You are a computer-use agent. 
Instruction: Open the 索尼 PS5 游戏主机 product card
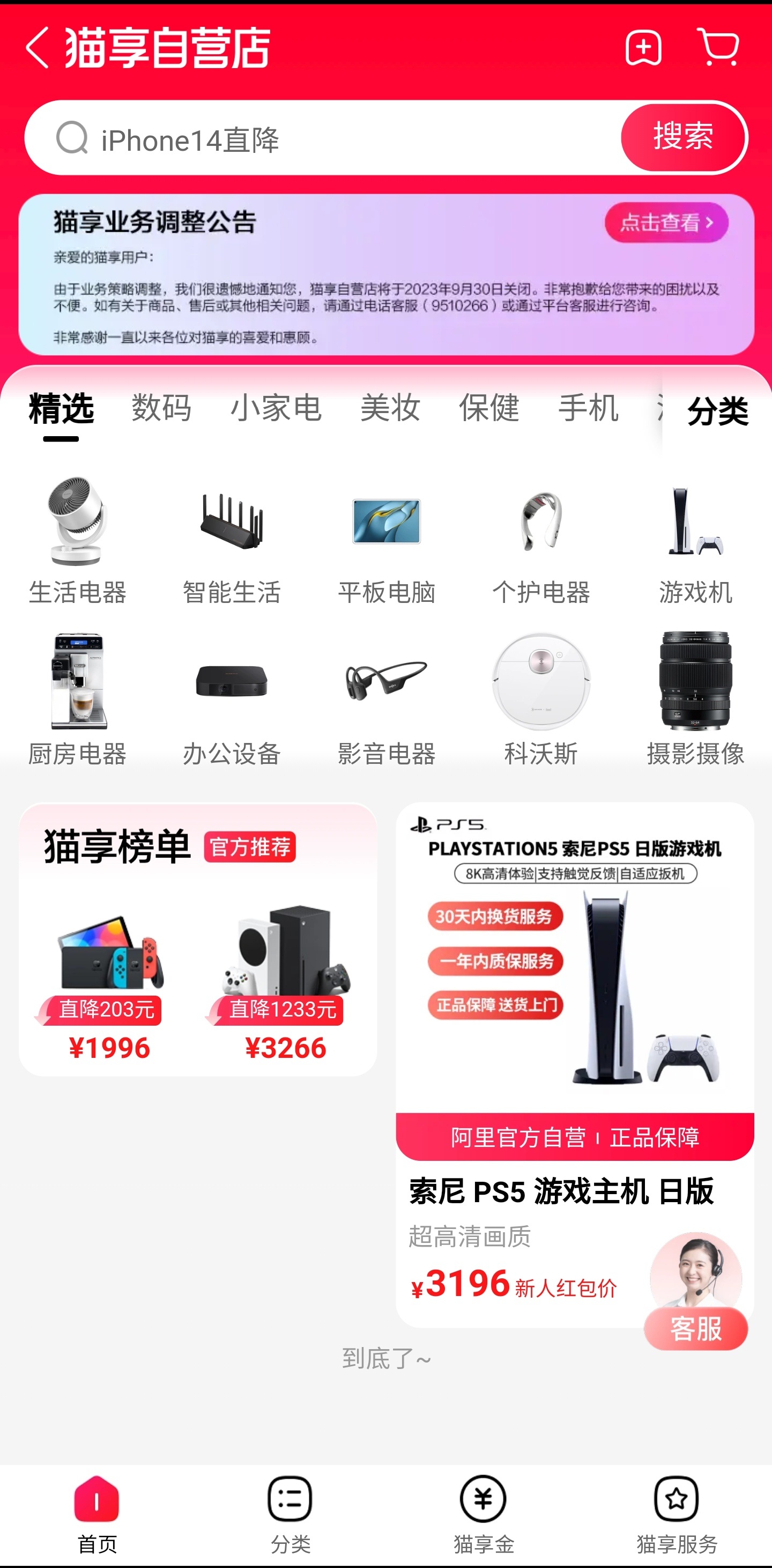(x=575, y=1065)
